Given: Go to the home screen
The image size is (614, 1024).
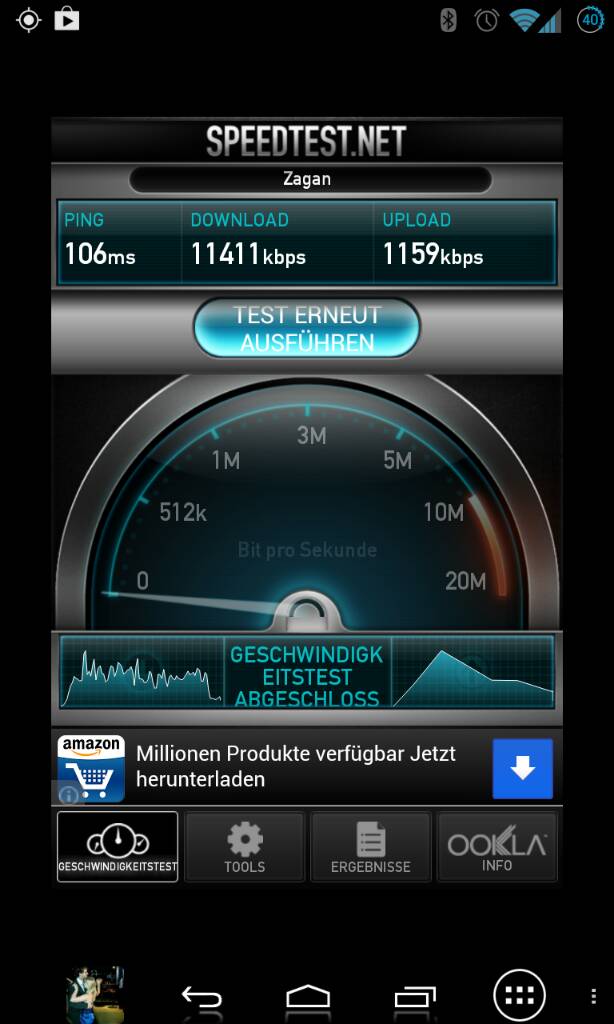Looking at the screenshot, I should pos(308,997).
